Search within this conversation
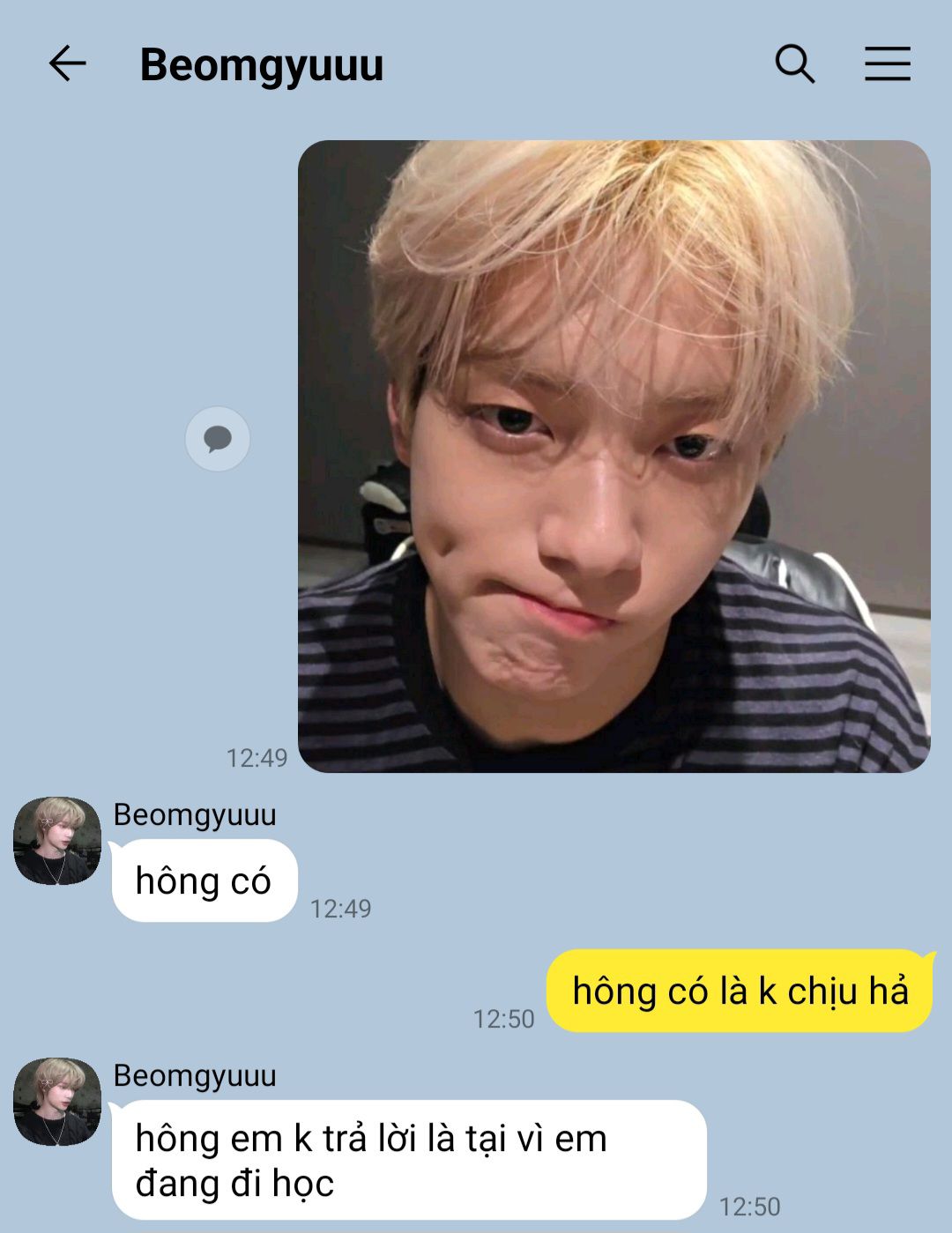 pyautogui.click(x=794, y=64)
